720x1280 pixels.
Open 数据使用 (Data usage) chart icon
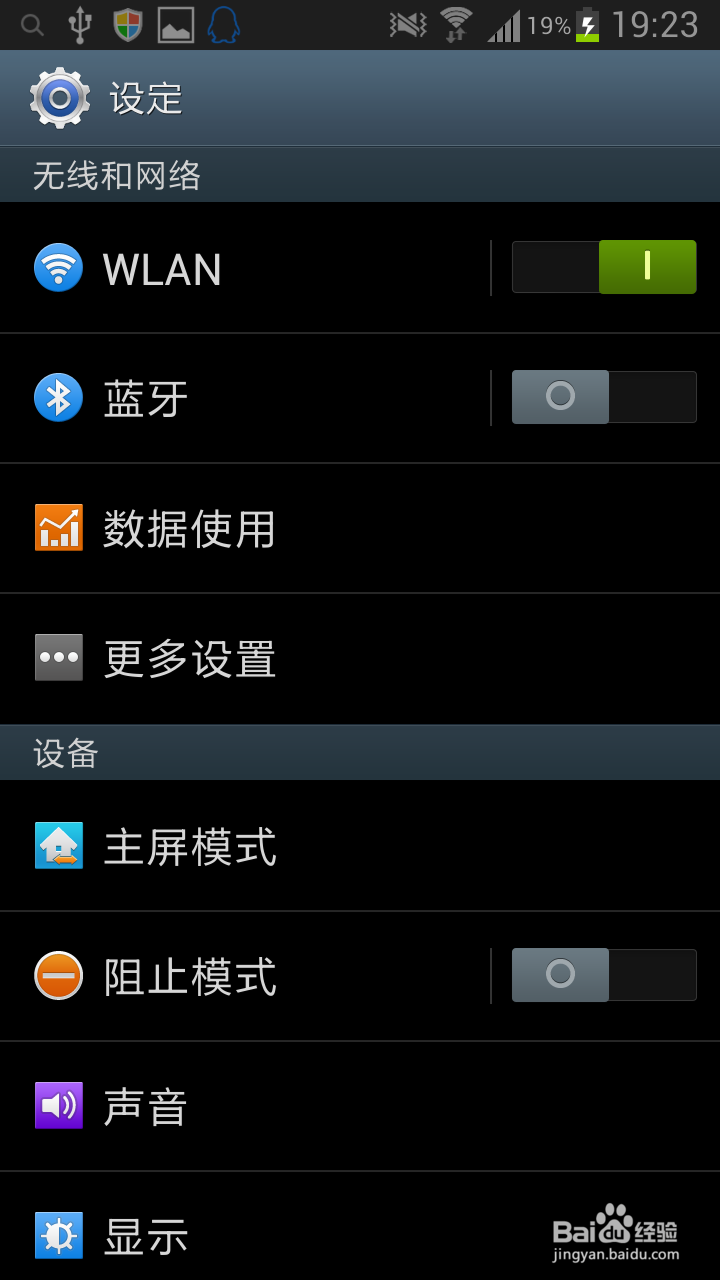pos(58,529)
